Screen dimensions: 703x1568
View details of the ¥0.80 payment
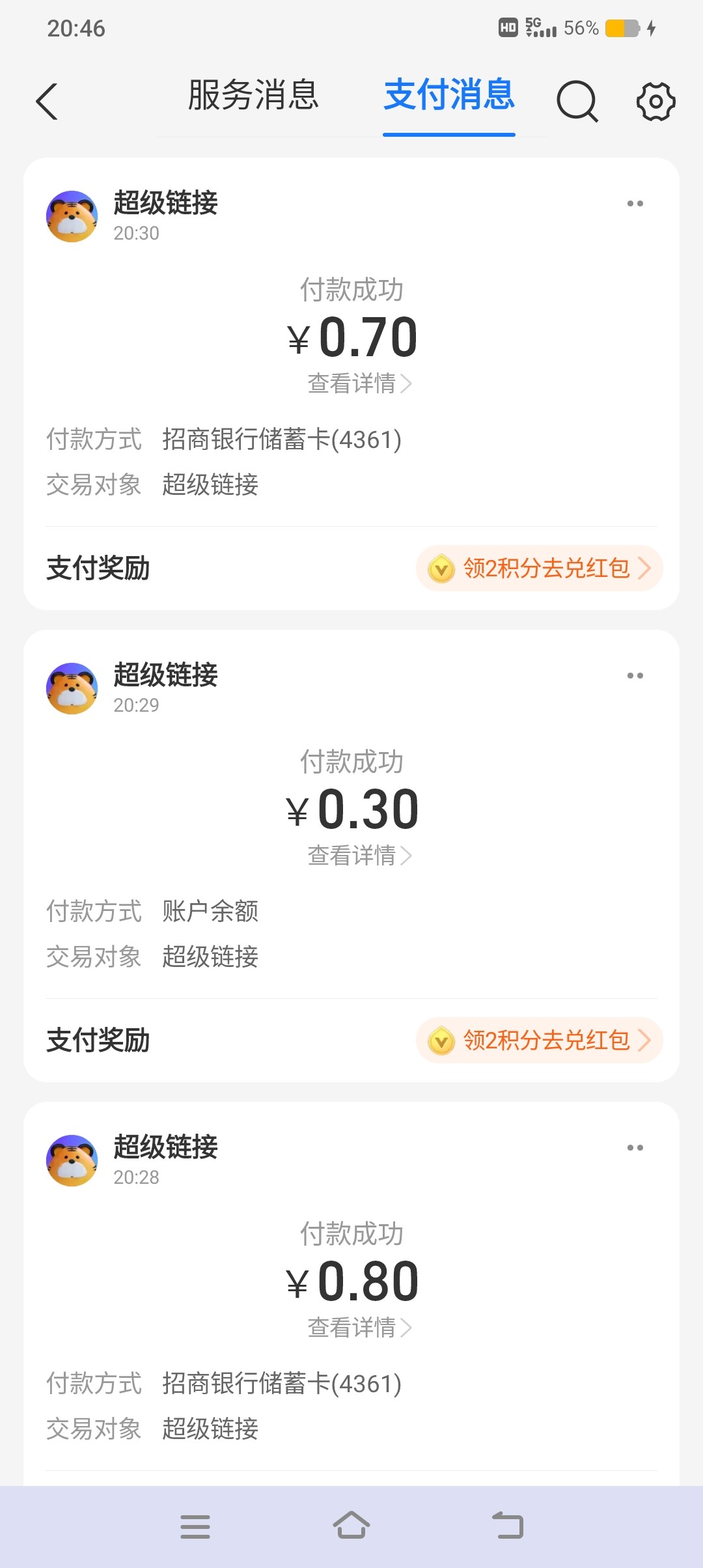tap(359, 1328)
